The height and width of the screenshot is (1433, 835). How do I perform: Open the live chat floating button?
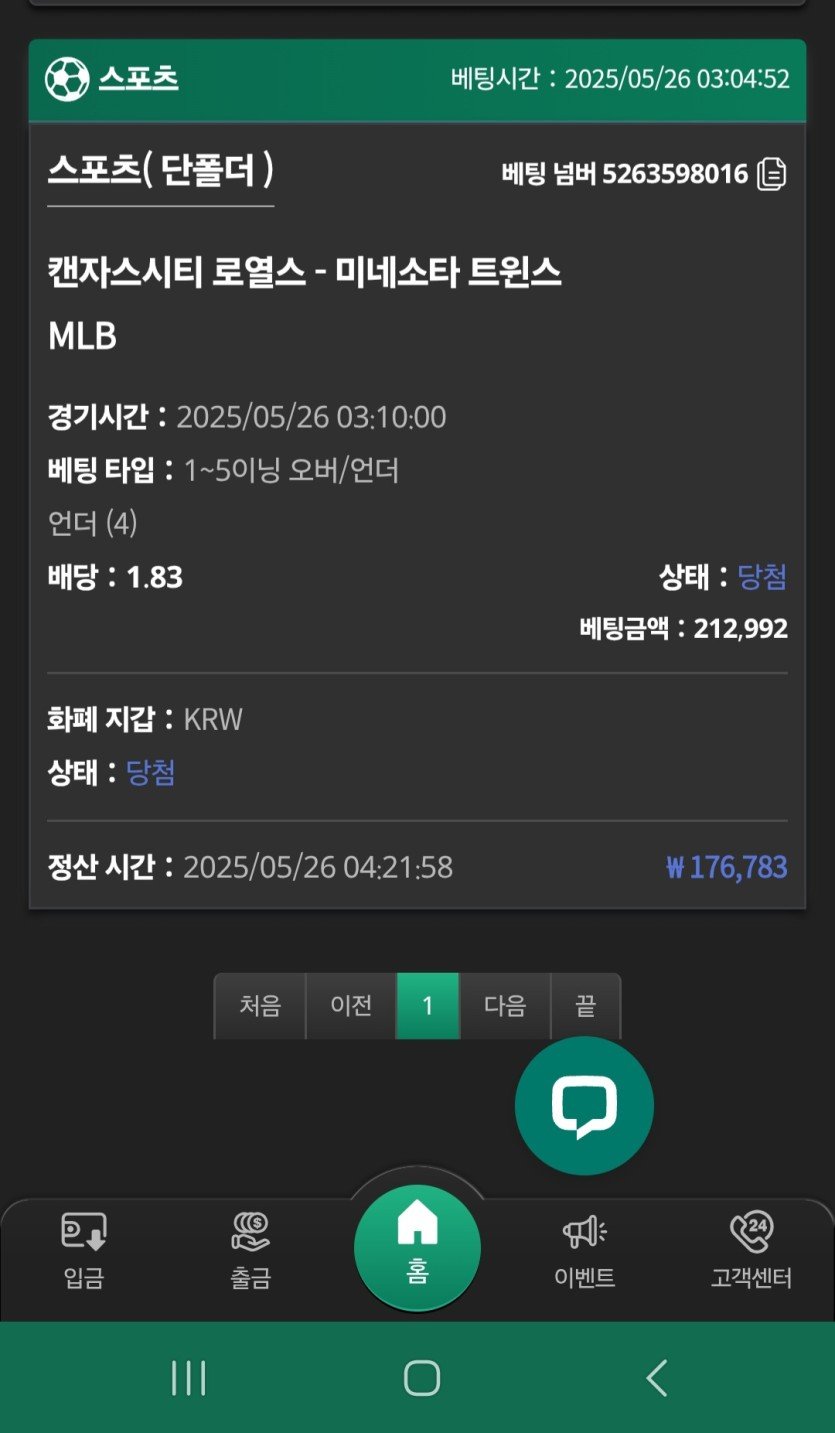[x=584, y=1106]
